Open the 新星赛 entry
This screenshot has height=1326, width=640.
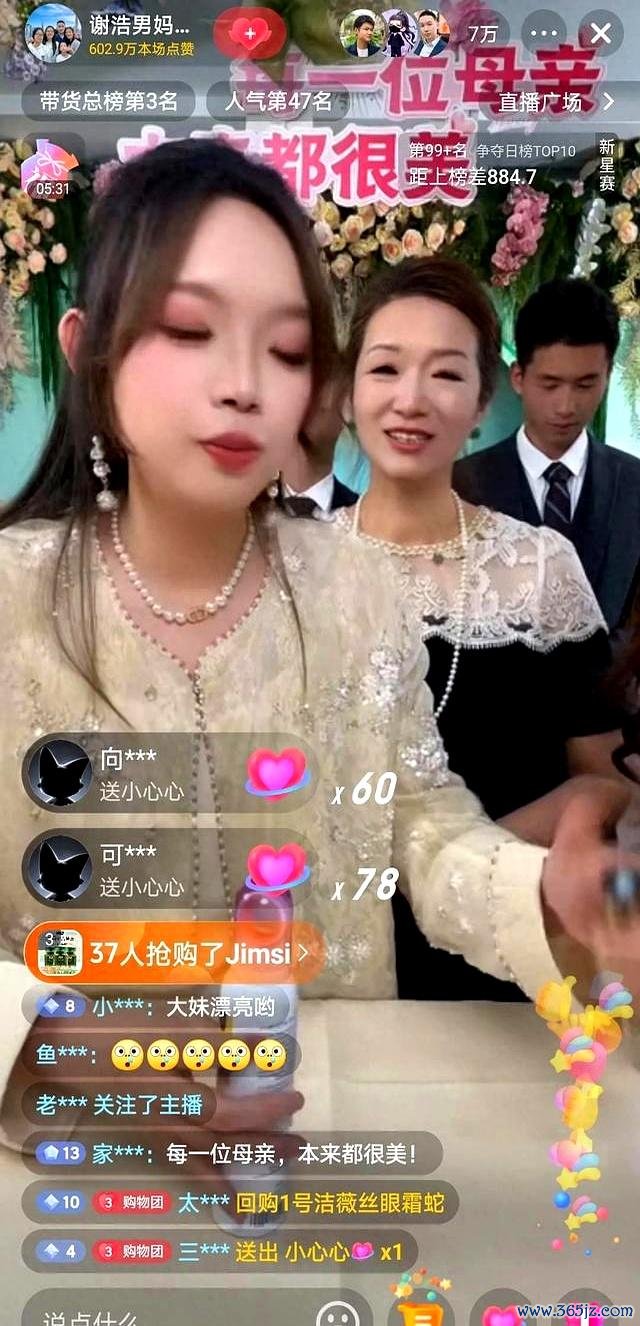tap(607, 165)
